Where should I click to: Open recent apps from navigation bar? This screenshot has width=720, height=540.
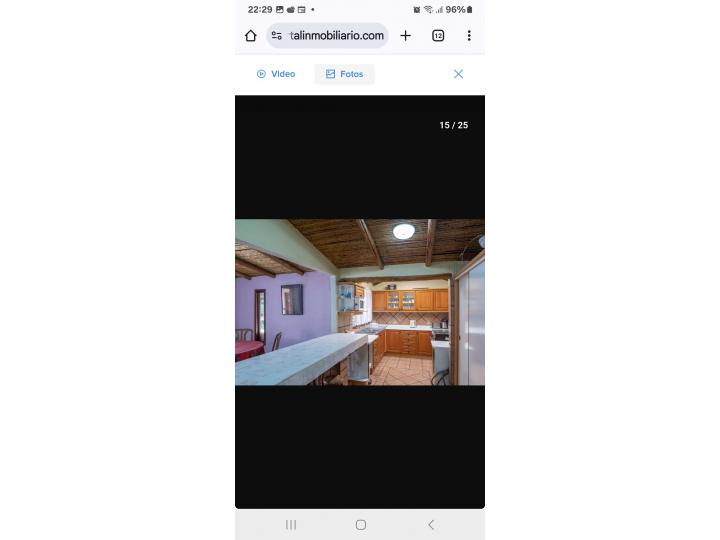click(x=291, y=524)
